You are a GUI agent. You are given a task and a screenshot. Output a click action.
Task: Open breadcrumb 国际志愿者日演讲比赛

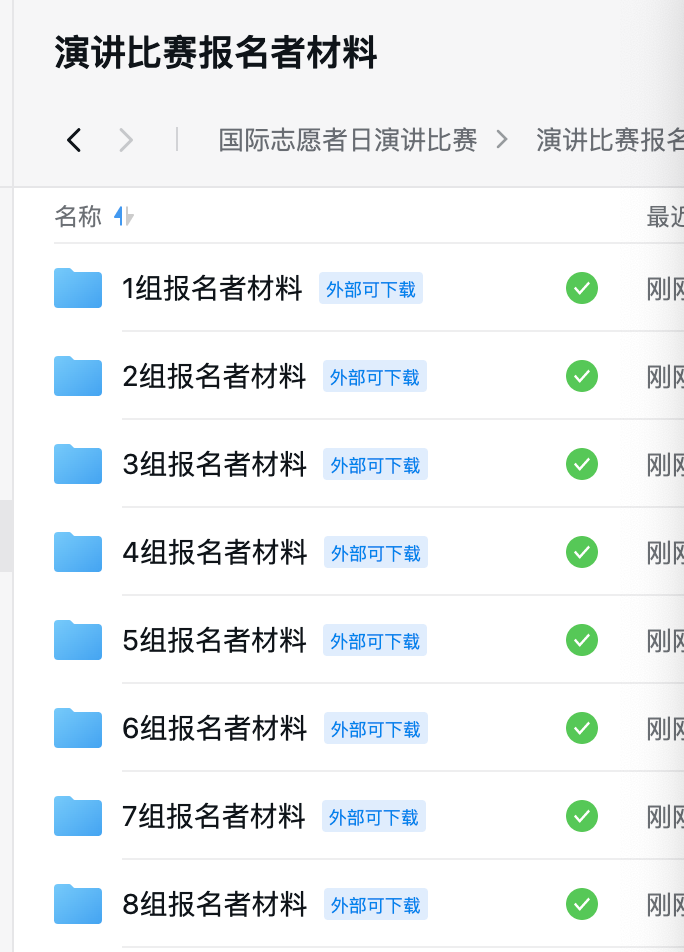pyautogui.click(x=347, y=140)
